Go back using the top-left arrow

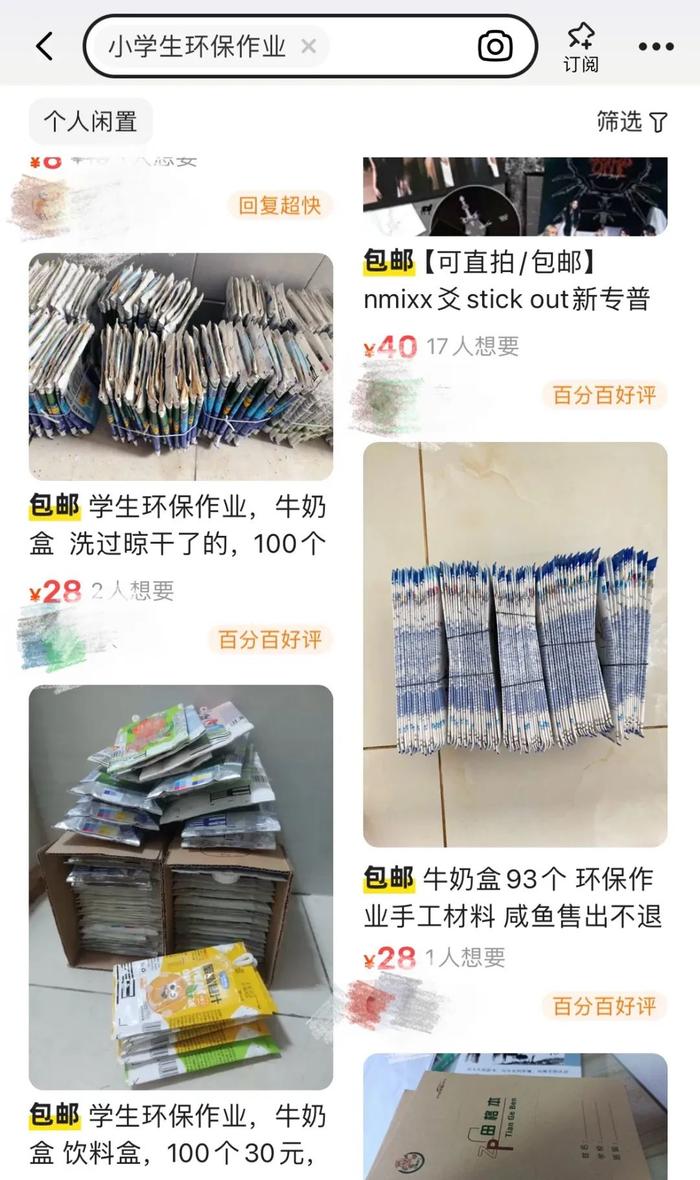tap(44, 46)
